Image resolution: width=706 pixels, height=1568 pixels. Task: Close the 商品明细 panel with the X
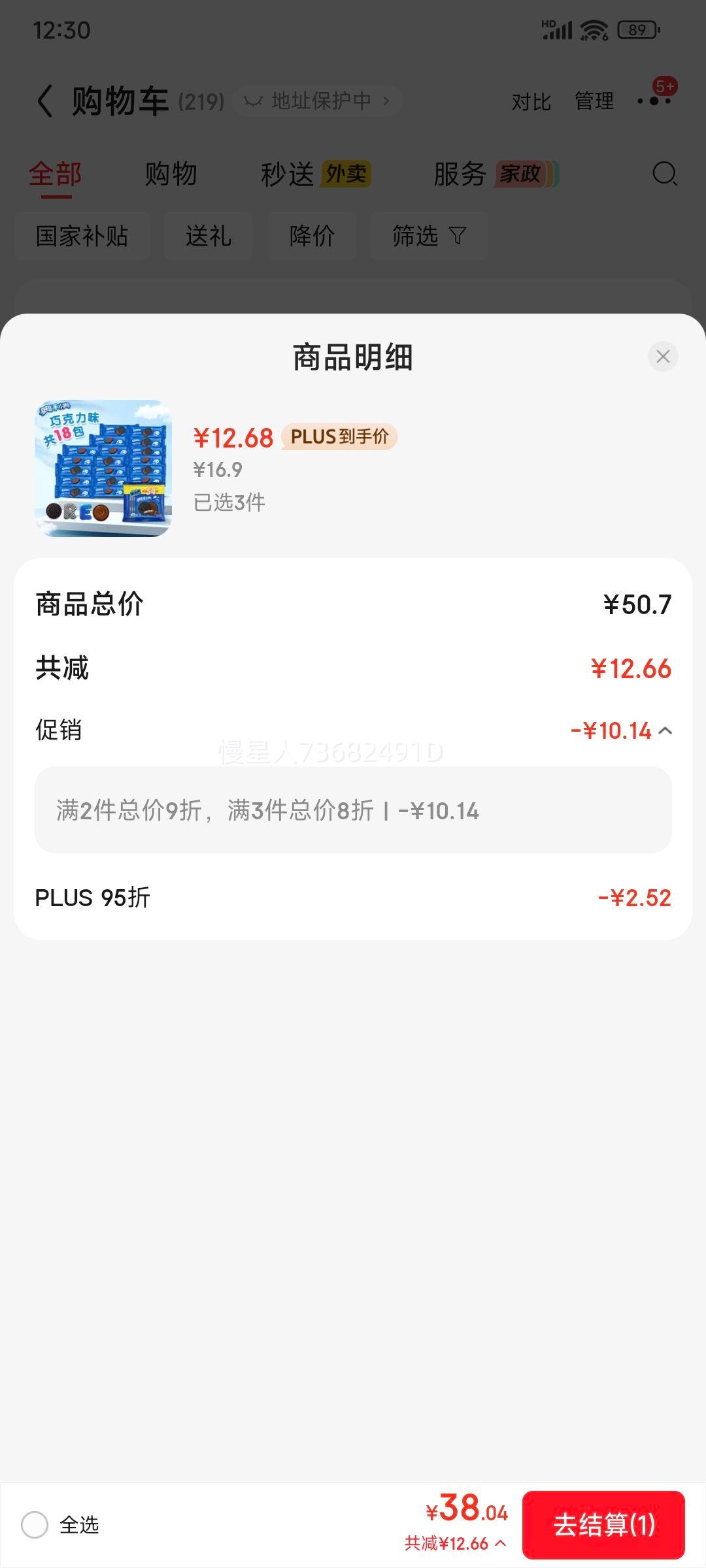pos(662,357)
